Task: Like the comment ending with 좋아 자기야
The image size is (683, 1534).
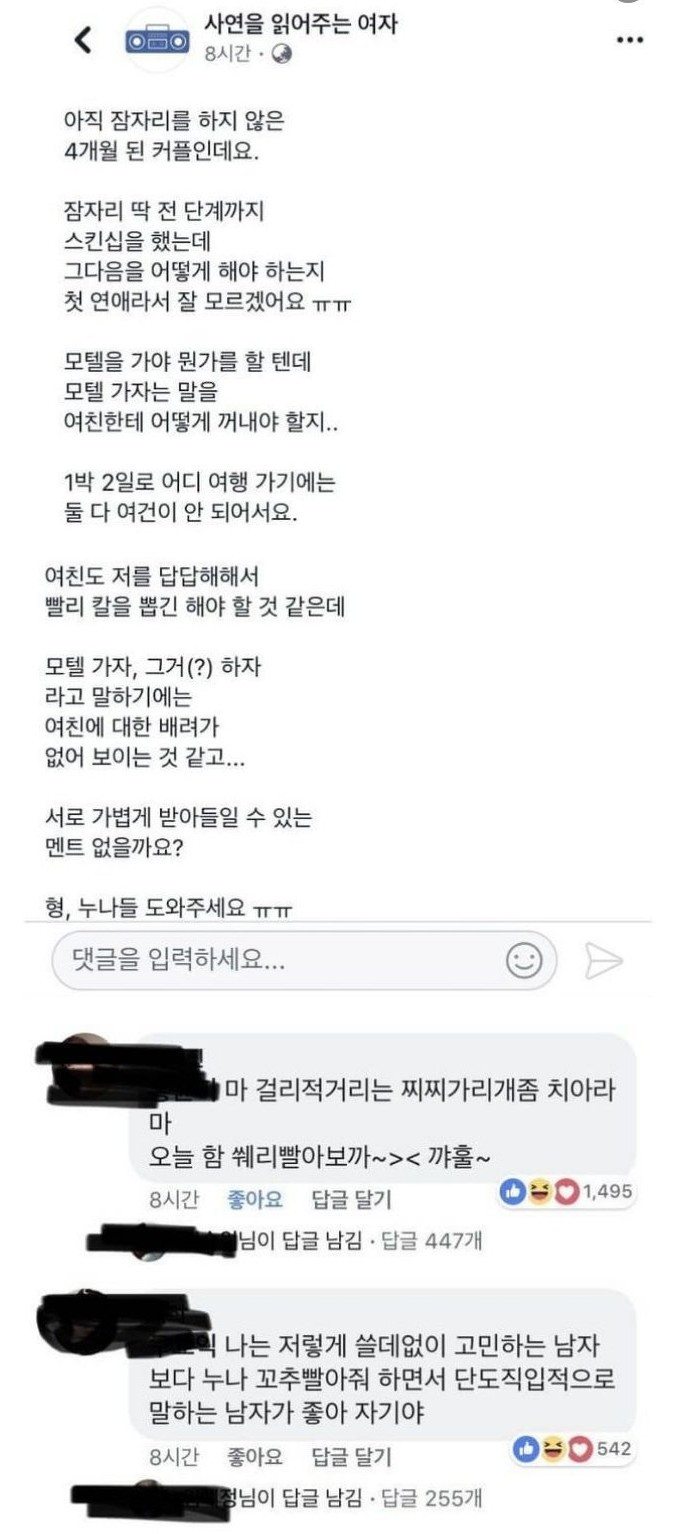Action: 255,1456
